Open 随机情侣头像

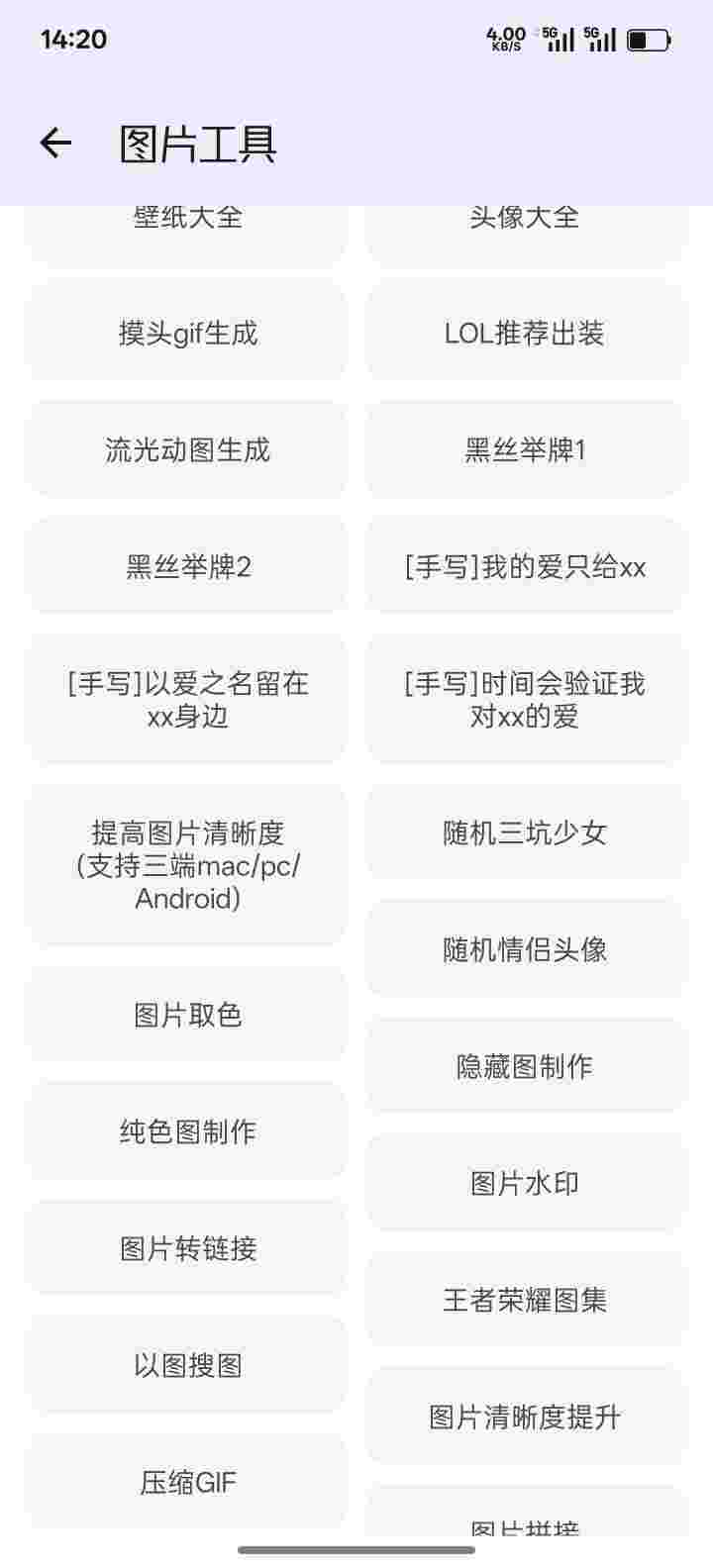point(525,949)
